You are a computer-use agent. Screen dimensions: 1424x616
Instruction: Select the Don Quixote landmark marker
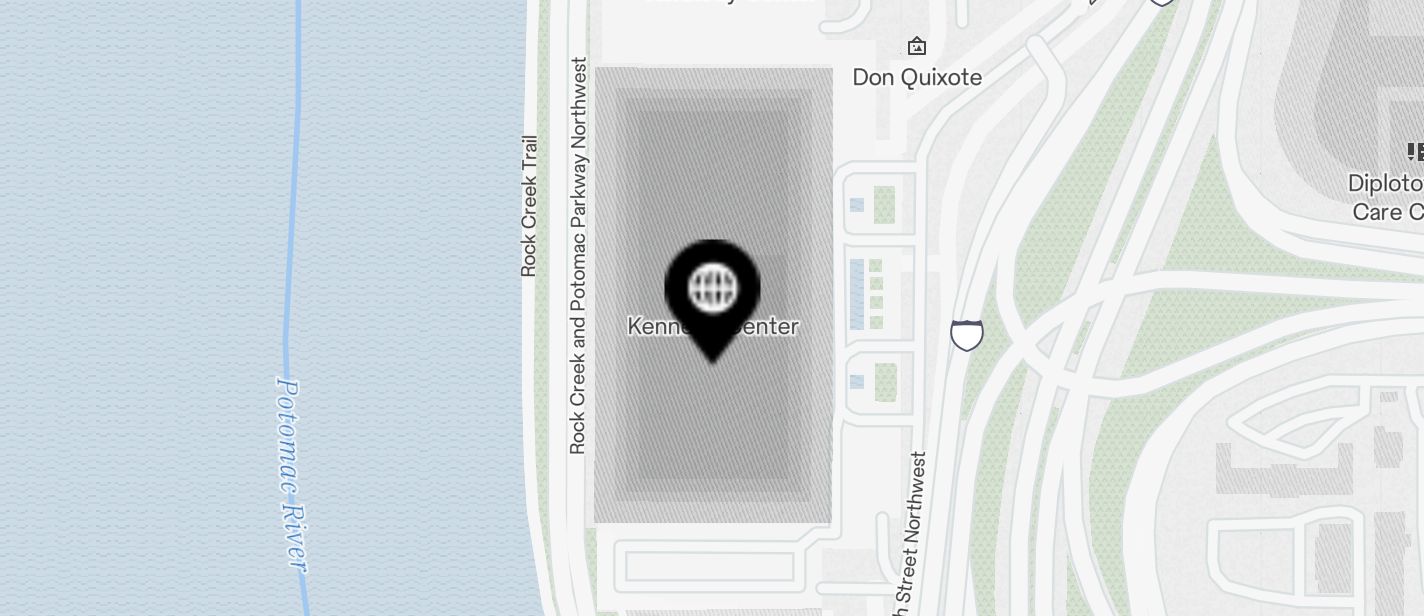pyautogui.click(x=916, y=47)
